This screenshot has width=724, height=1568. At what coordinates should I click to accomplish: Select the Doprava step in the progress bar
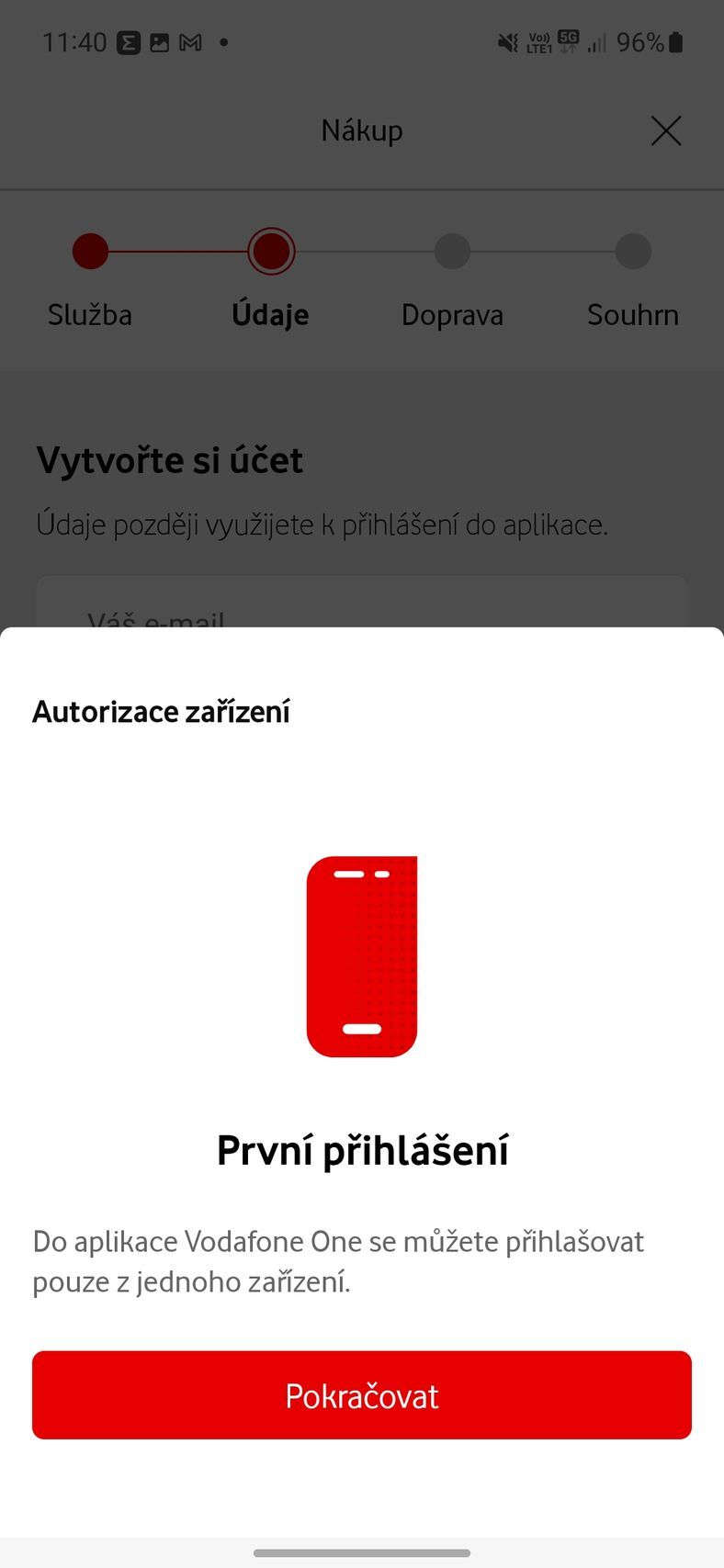click(x=452, y=251)
